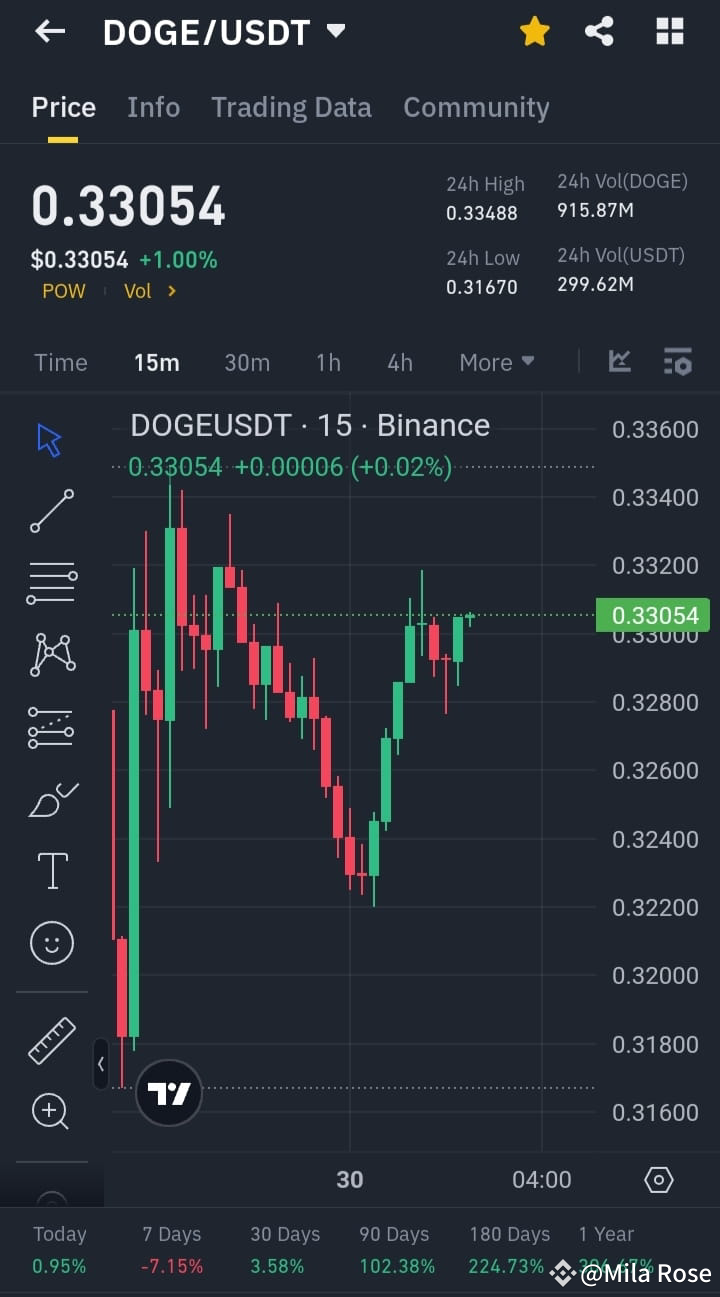
Task: Open chart settings via the hexagon gear icon
Action: (658, 1180)
